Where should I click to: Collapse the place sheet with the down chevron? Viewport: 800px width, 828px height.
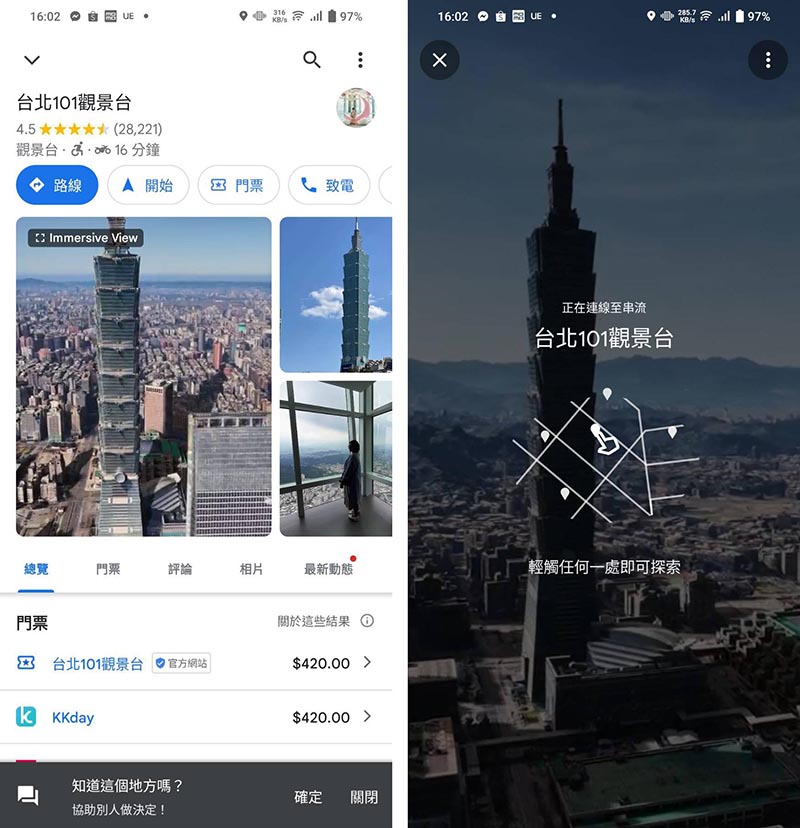coord(32,60)
